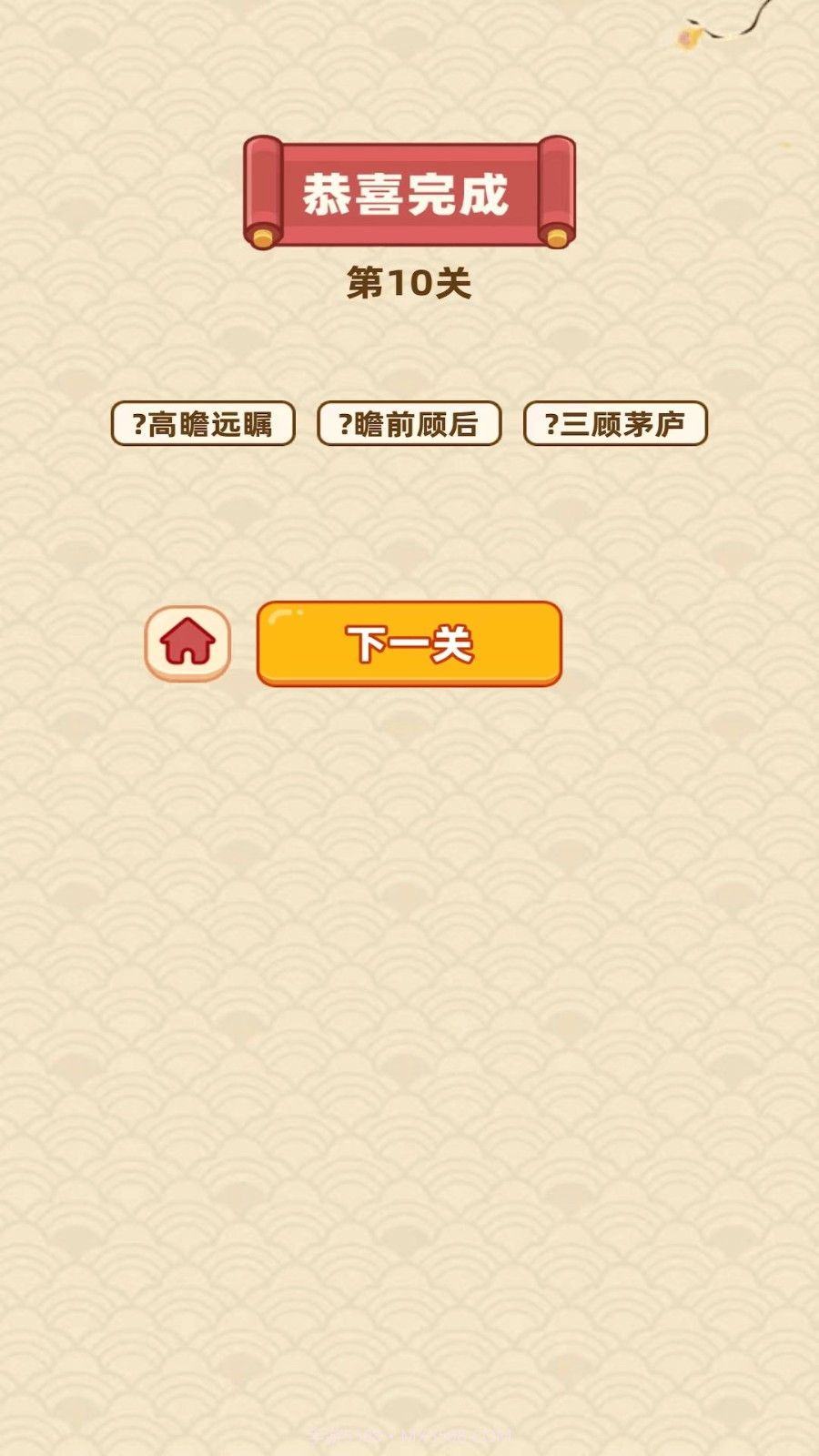819x1456 pixels.
Task: Click the left roller of the scroll banner
Action: (x=261, y=191)
